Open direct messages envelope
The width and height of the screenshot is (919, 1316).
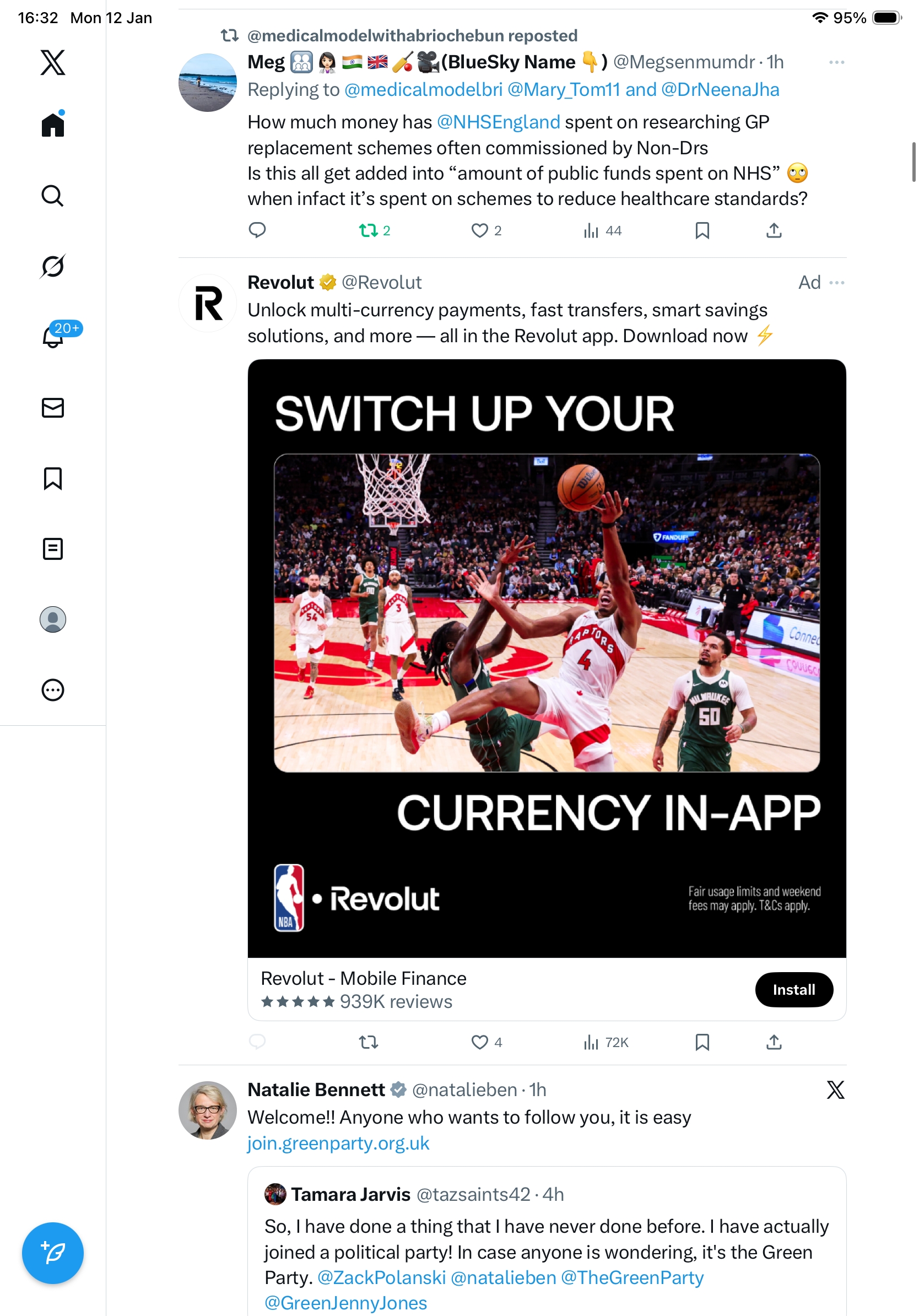(53, 407)
